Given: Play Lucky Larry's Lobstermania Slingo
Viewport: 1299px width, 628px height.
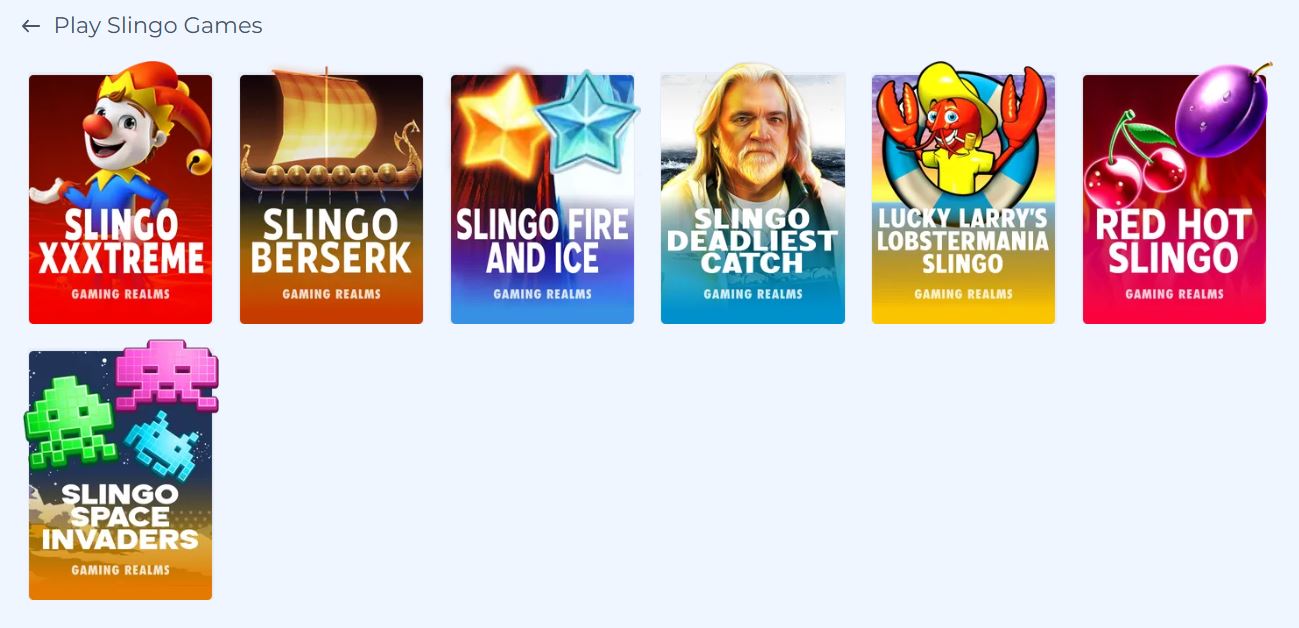Looking at the screenshot, I should pos(963,200).
